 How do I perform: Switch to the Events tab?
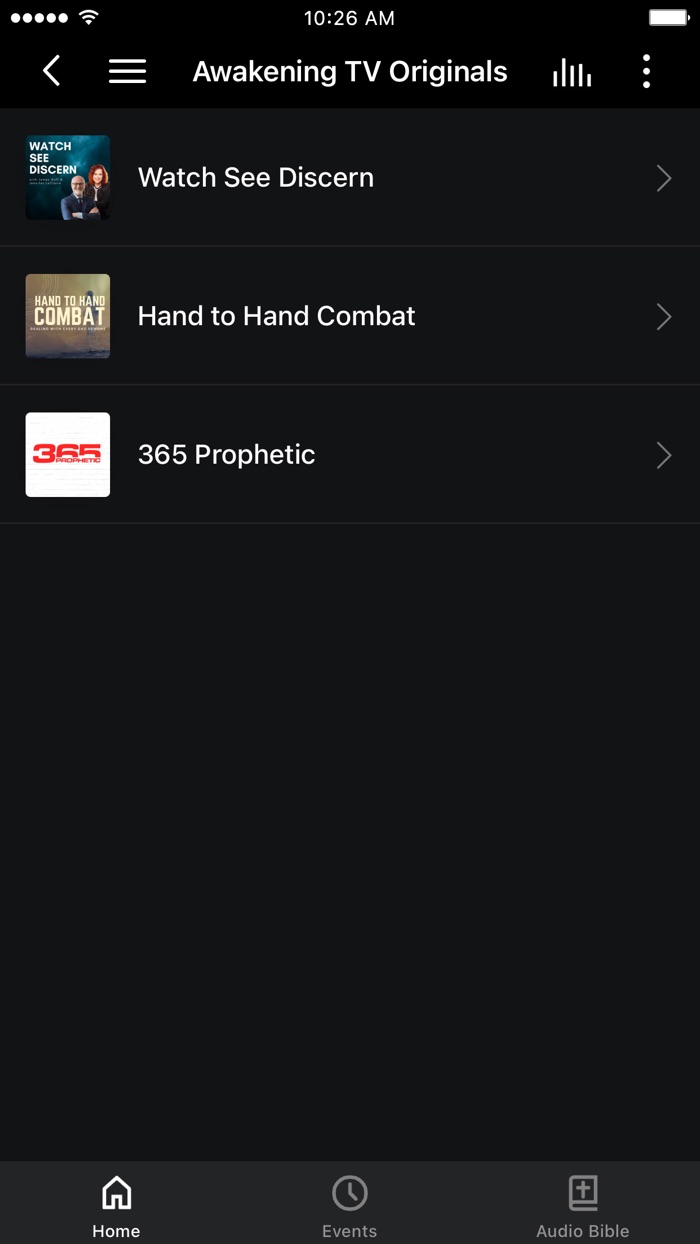pyautogui.click(x=350, y=1204)
